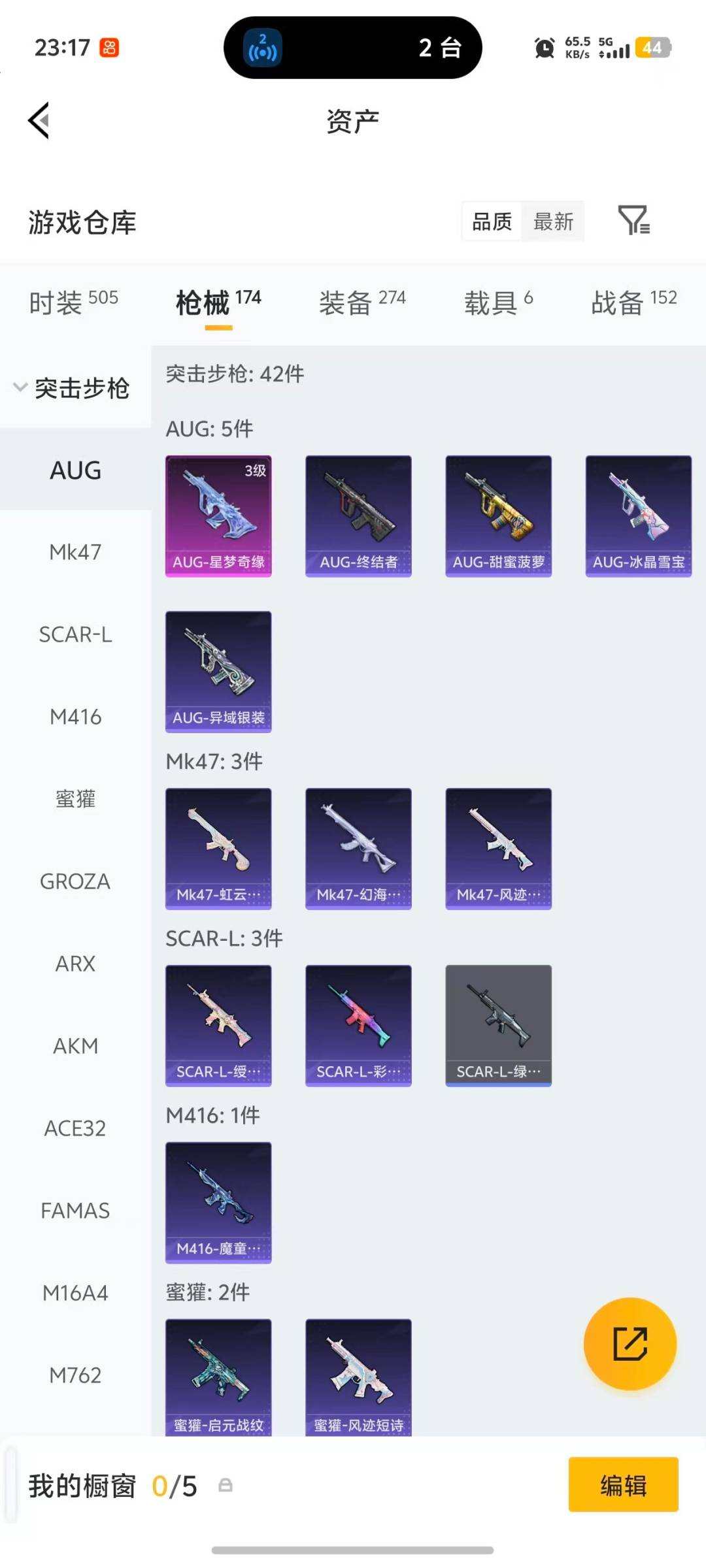This screenshot has height=1568, width=706.
Task: Select M762 in the sidebar
Action: click(x=75, y=1375)
